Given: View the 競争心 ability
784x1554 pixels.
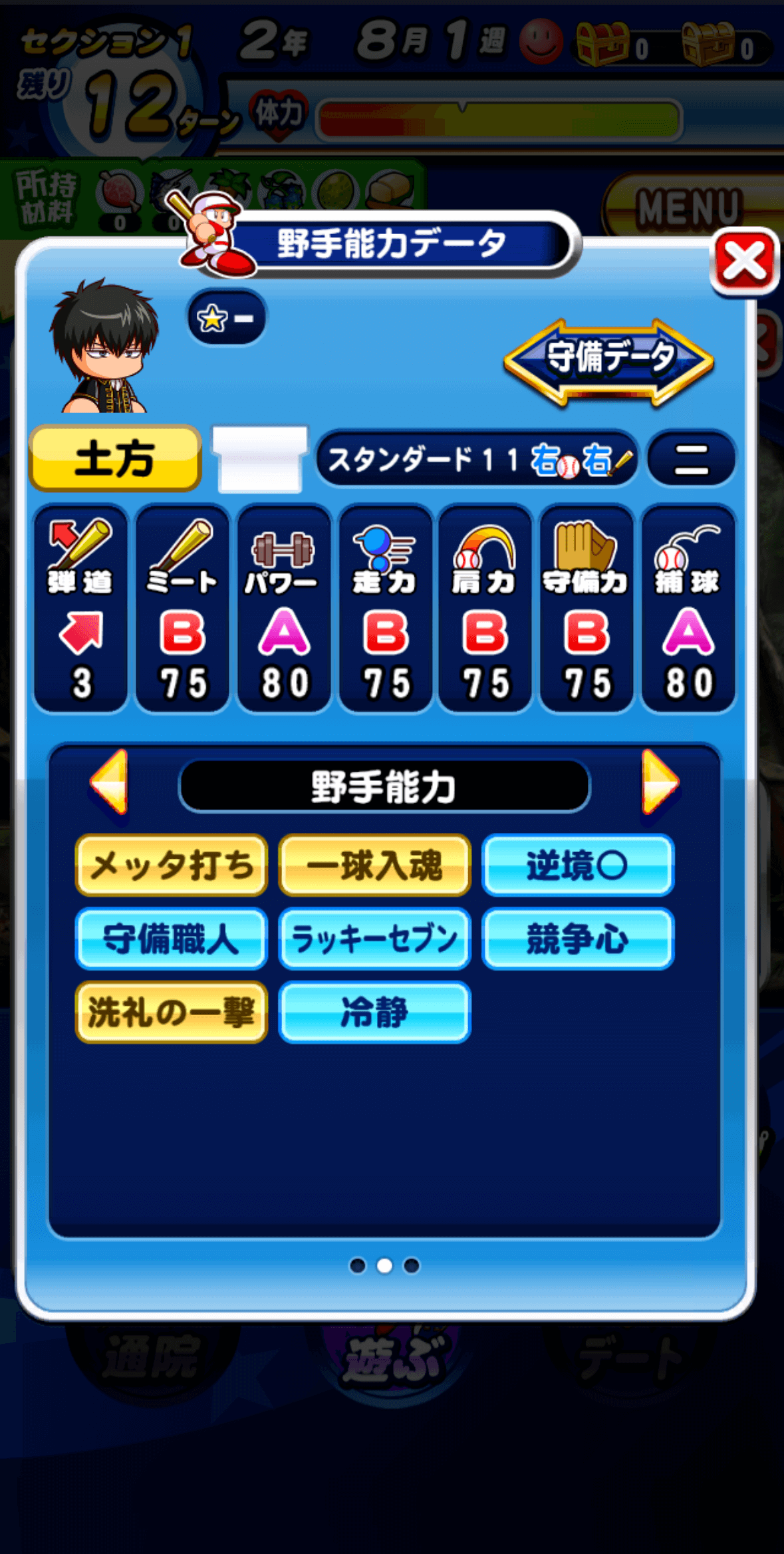Looking at the screenshot, I should (x=577, y=939).
